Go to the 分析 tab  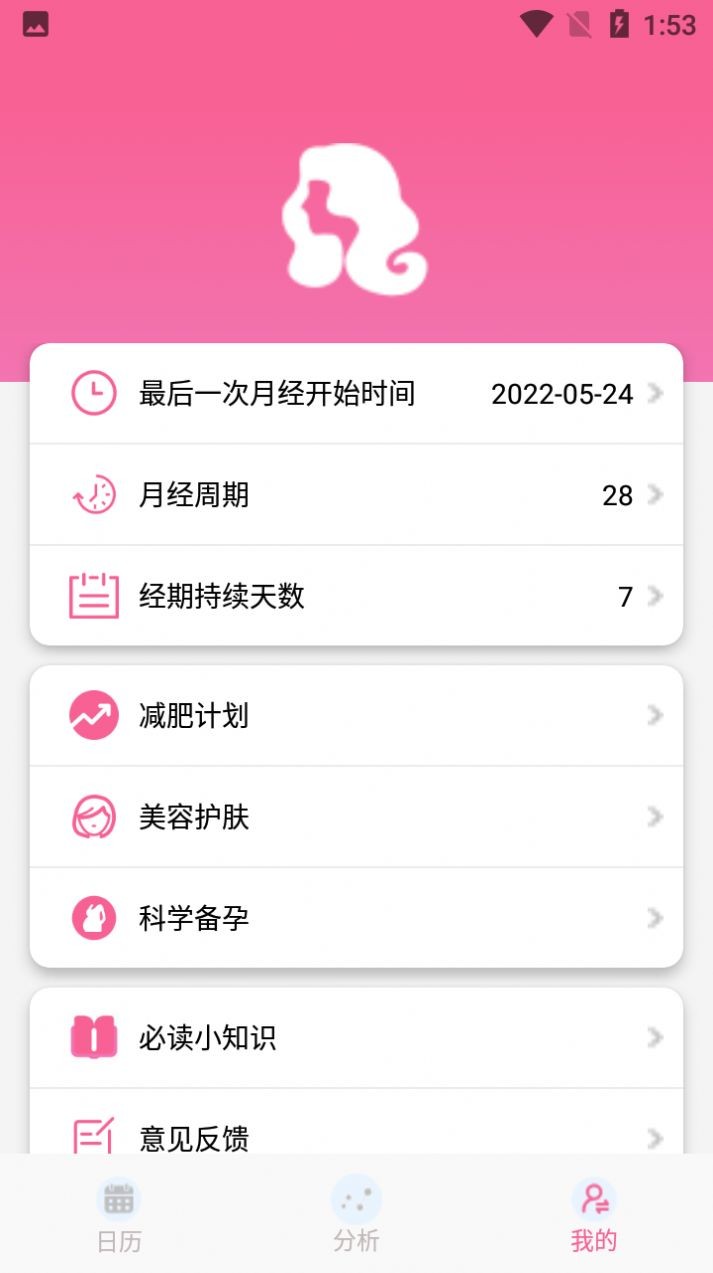[x=356, y=1214]
